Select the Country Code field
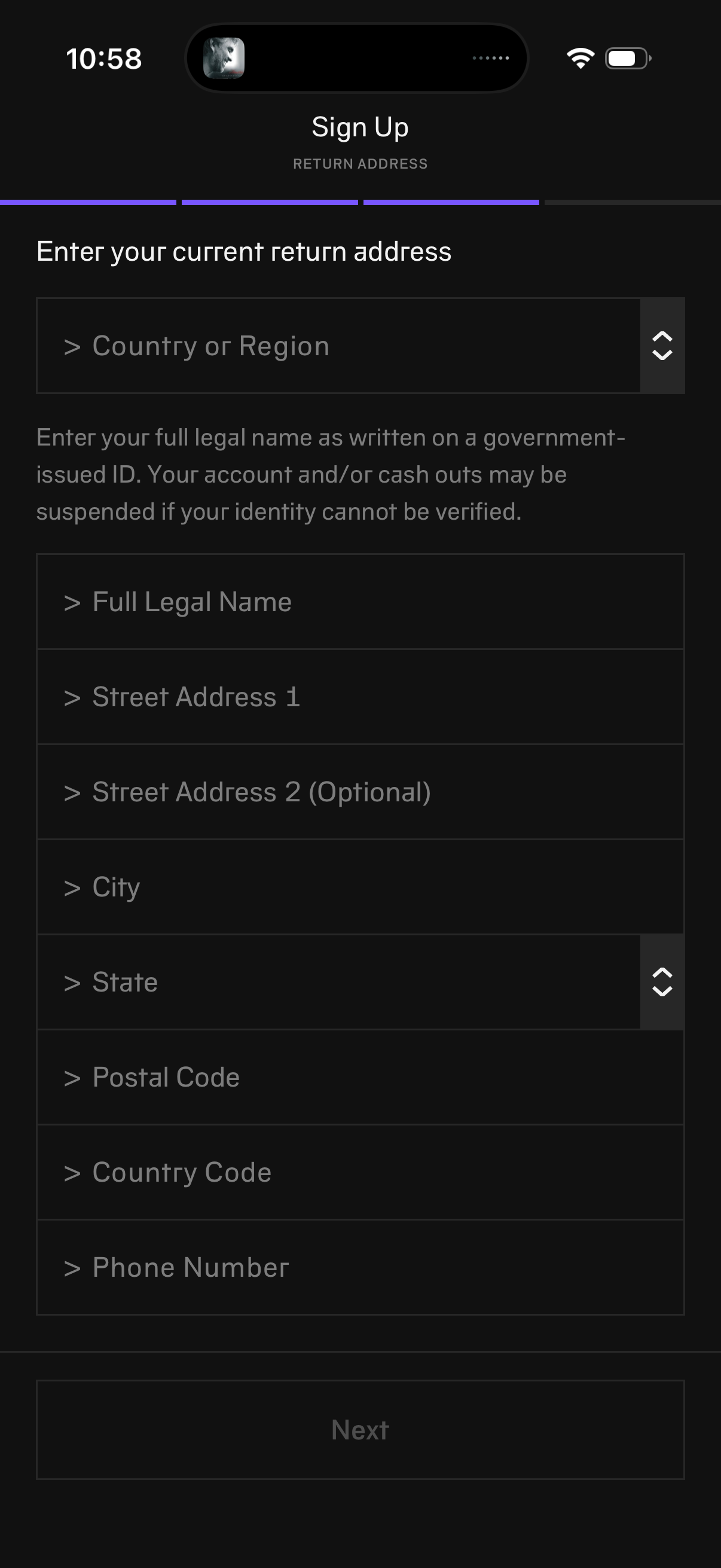The width and height of the screenshot is (721, 1568). click(304, 1172)
